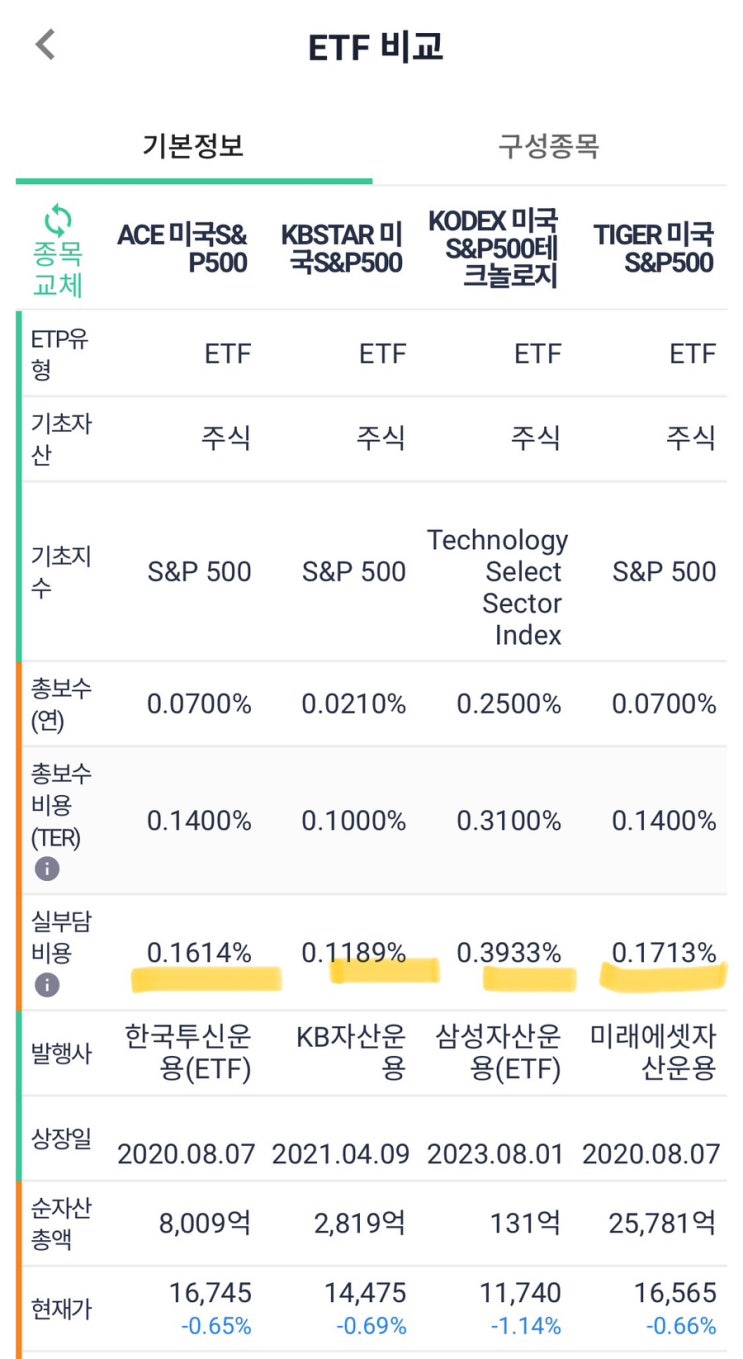Screen dimensions: 743x1359
Task: Switch to the 구성종목 tab
Action: [x=548, y=145]
